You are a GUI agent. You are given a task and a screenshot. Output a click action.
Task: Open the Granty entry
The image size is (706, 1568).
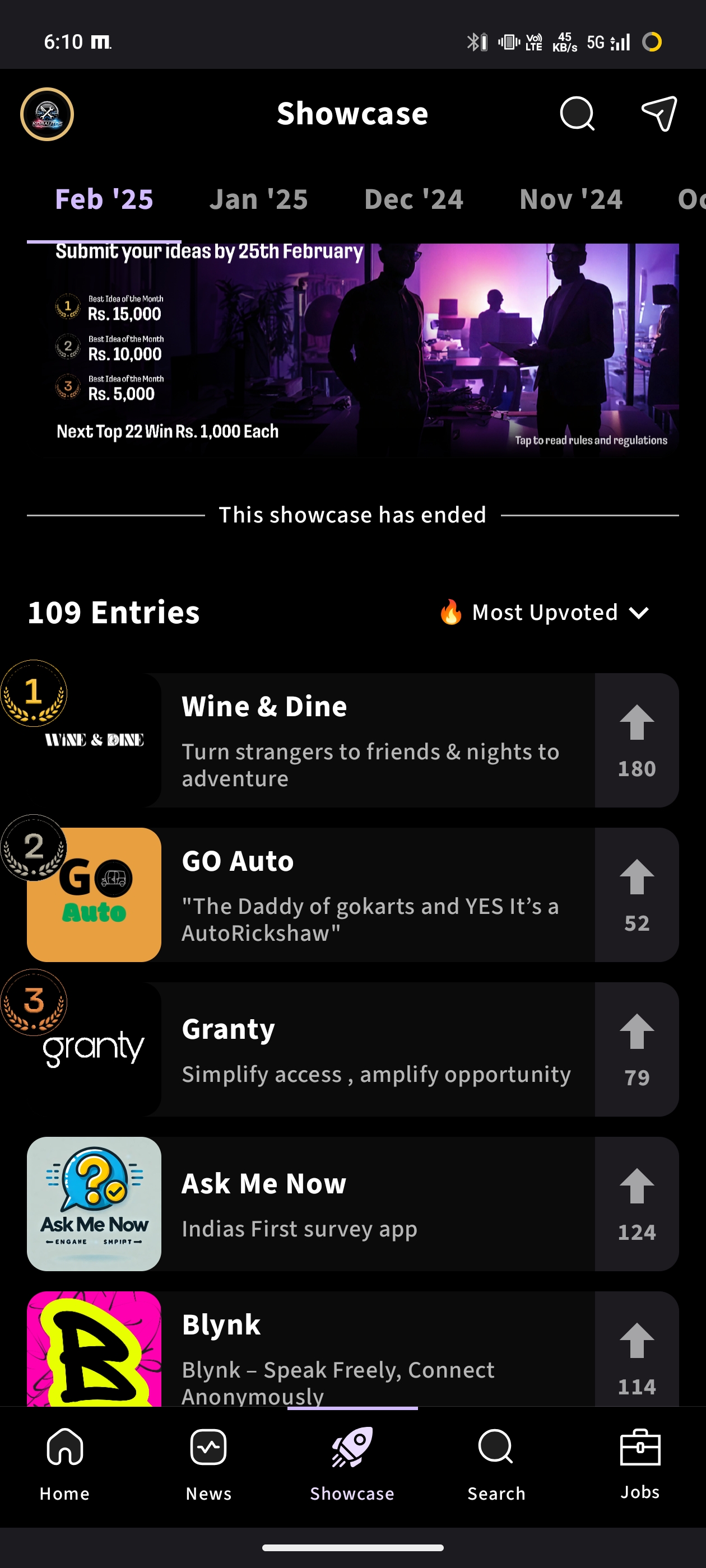pyautogui.click(x=378, y=1049)
